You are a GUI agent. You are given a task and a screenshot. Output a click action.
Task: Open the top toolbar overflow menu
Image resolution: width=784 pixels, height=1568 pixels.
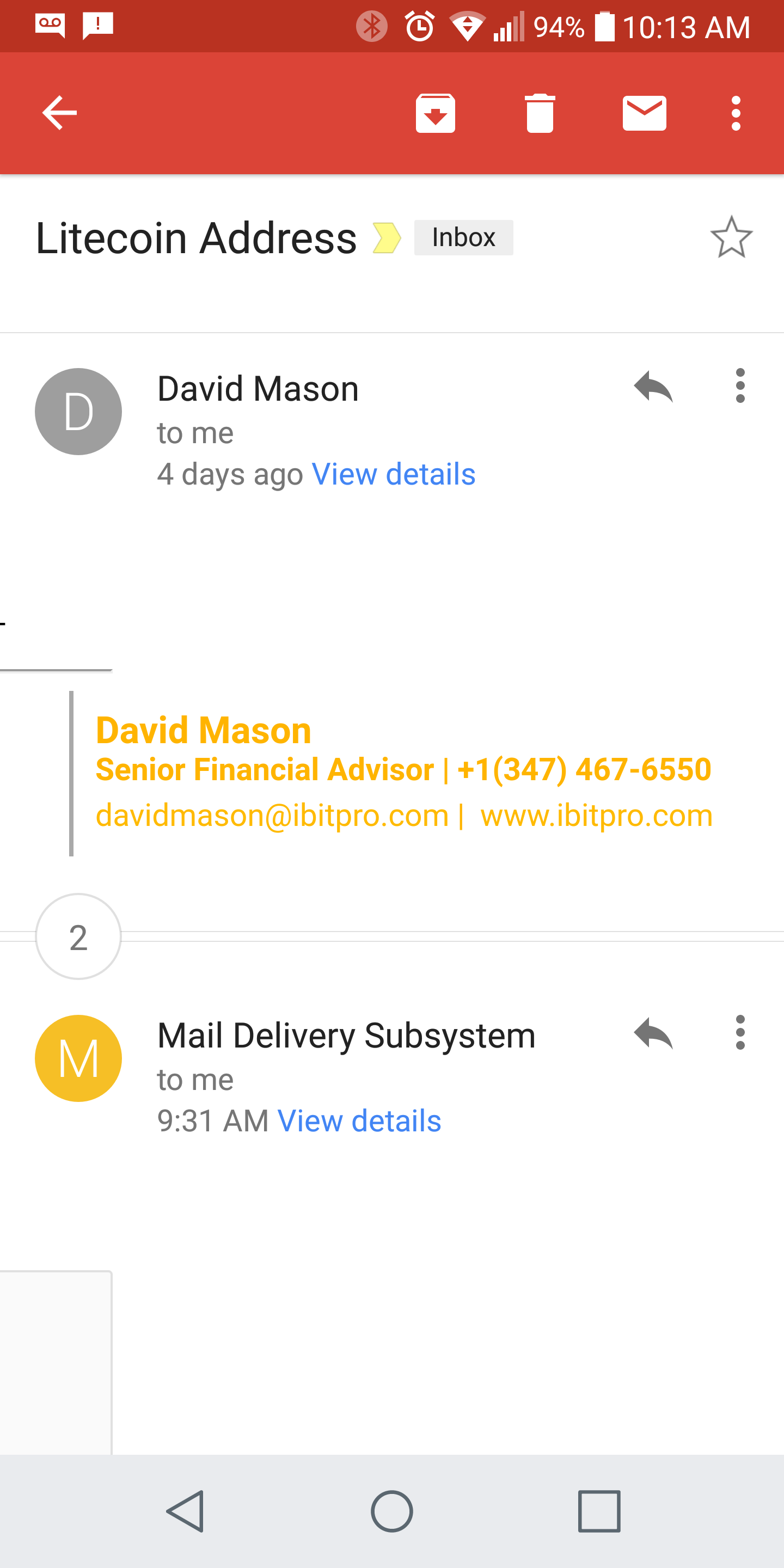[736, 113]
